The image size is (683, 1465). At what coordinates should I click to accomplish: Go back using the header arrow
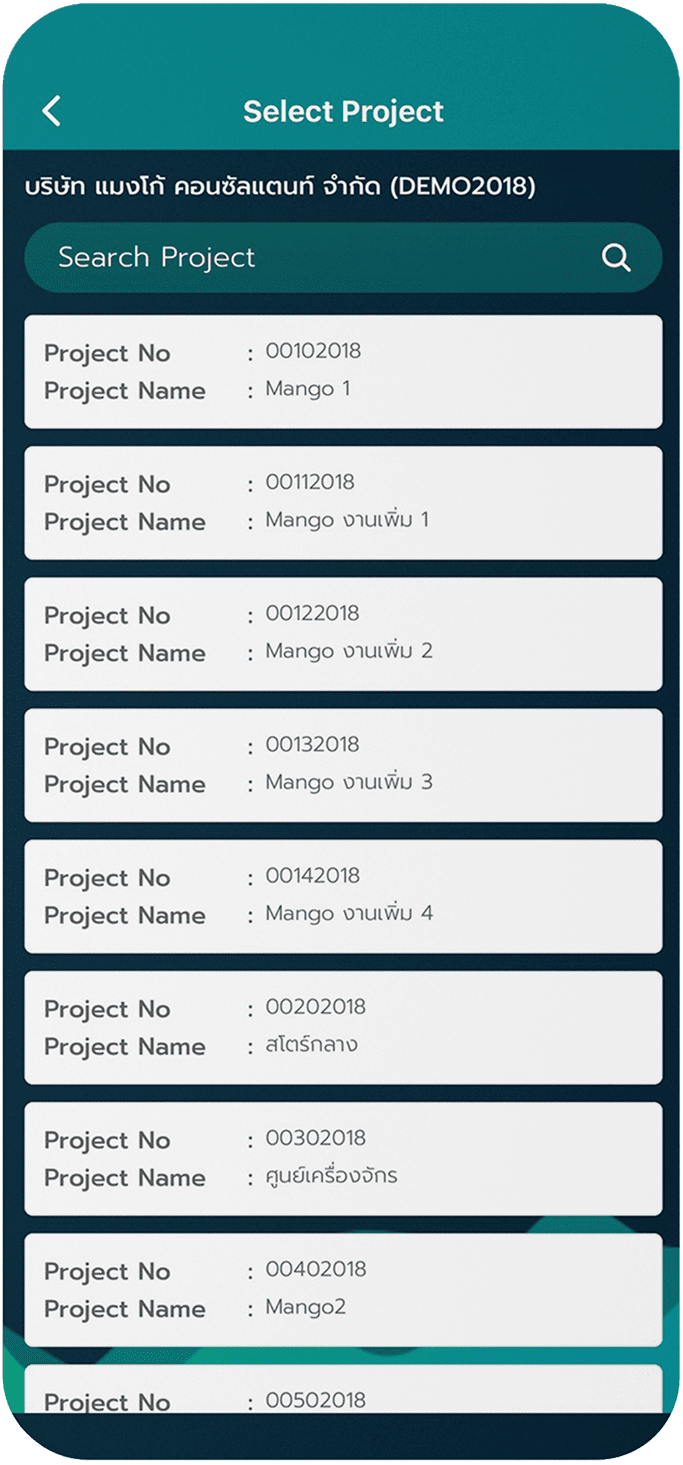(52, 111)
